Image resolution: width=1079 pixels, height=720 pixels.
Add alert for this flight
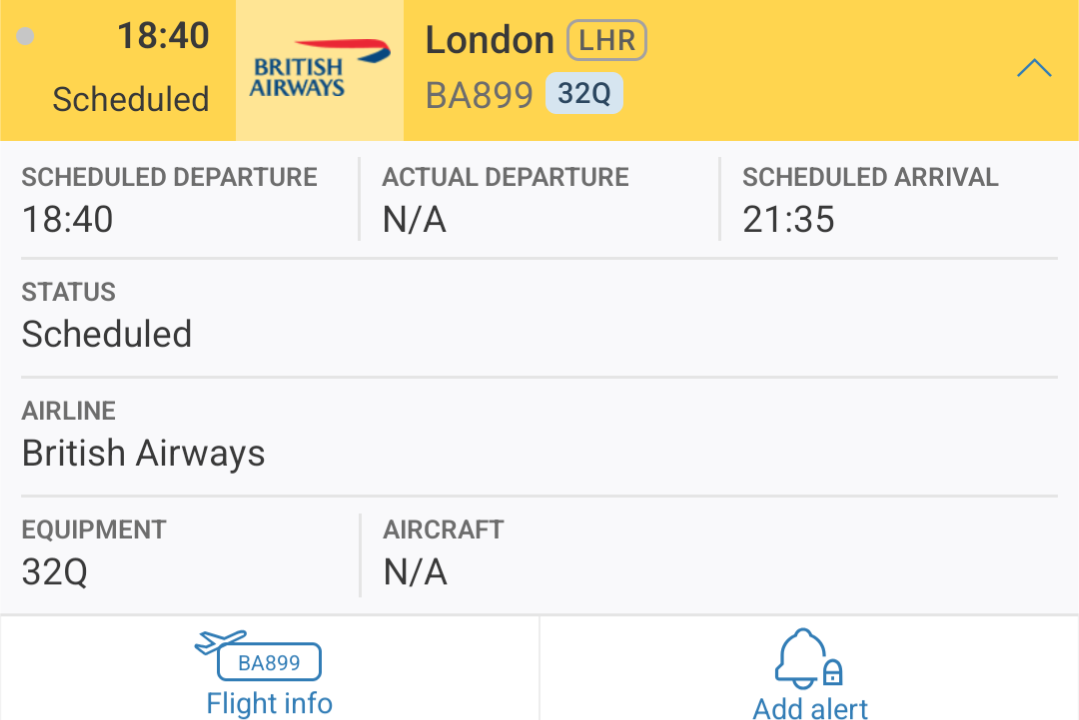click(810, 676)
